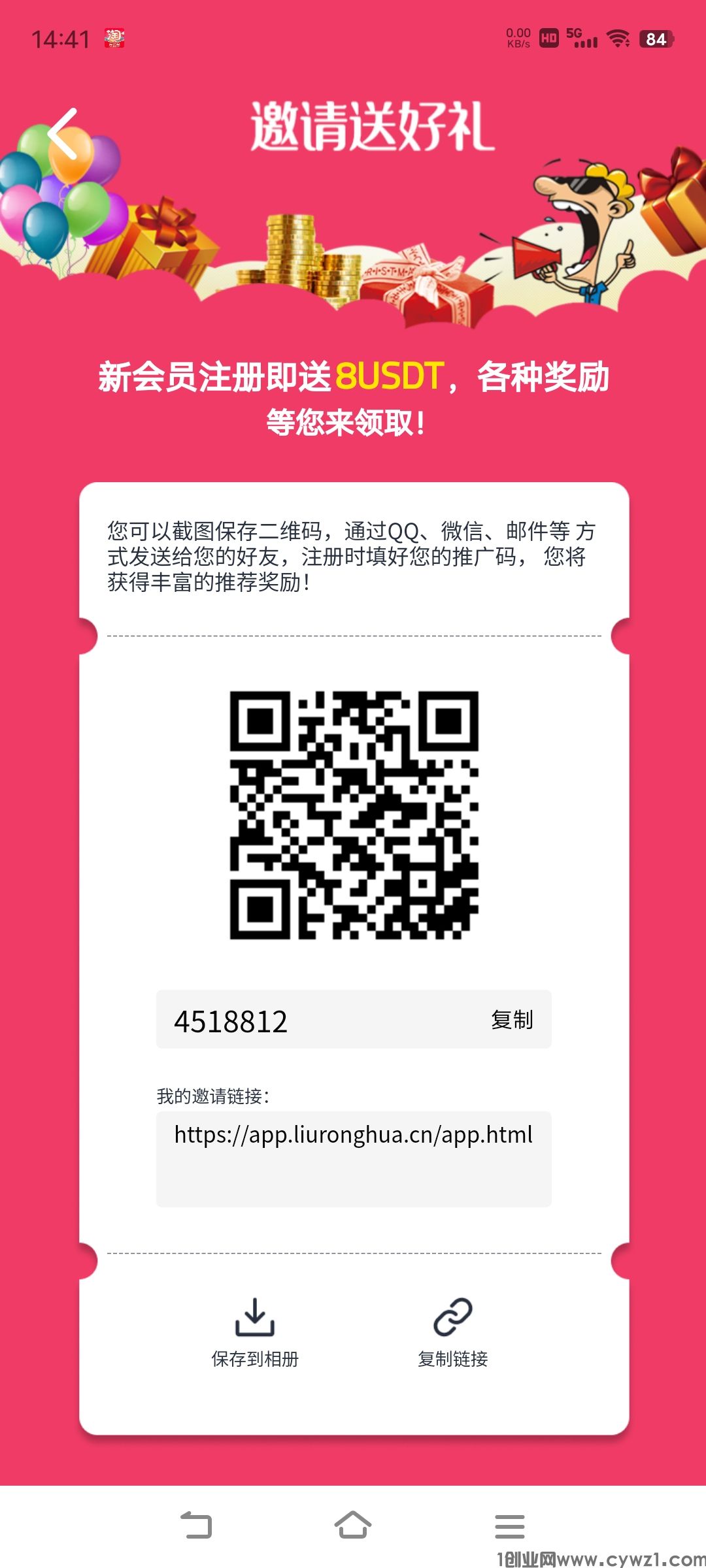The width and height of the screenshot is (706, 1568).
Task: Tap the system home button
Action: 353,1526
